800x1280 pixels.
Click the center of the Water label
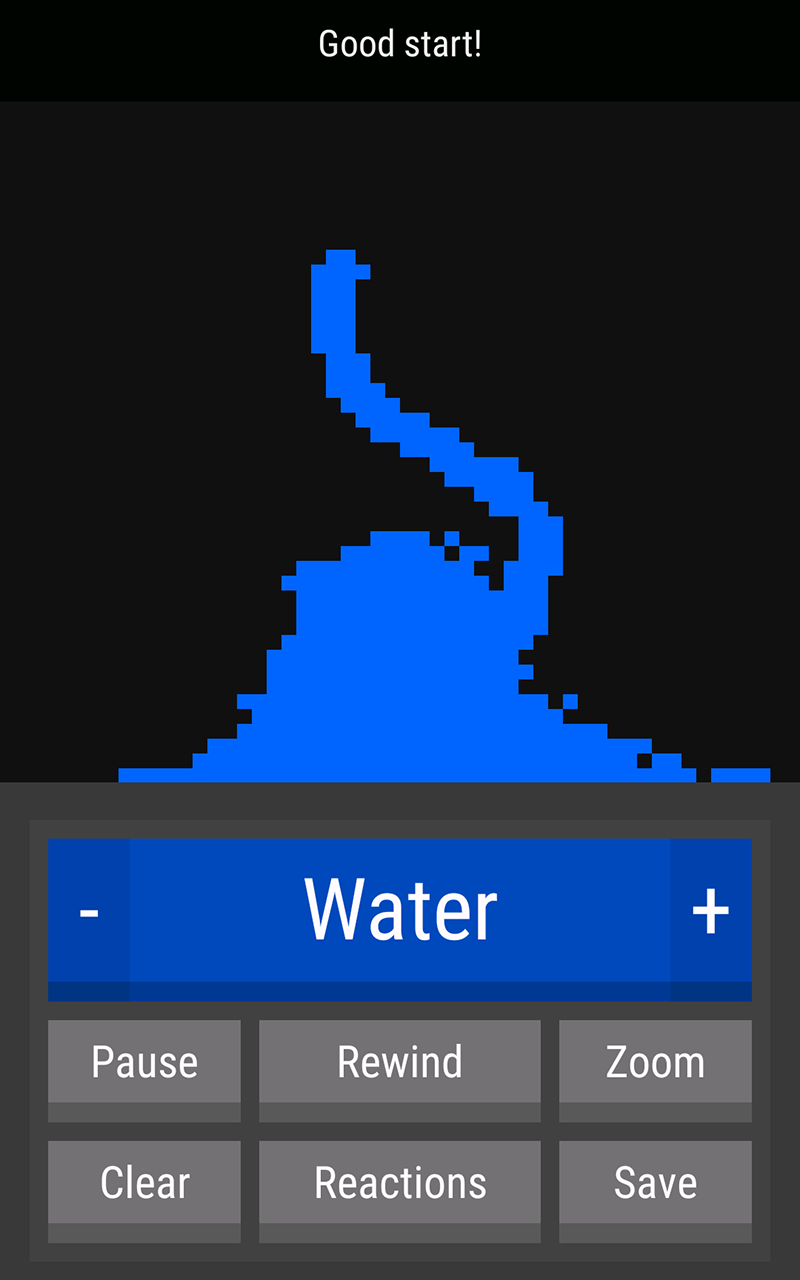400,908
